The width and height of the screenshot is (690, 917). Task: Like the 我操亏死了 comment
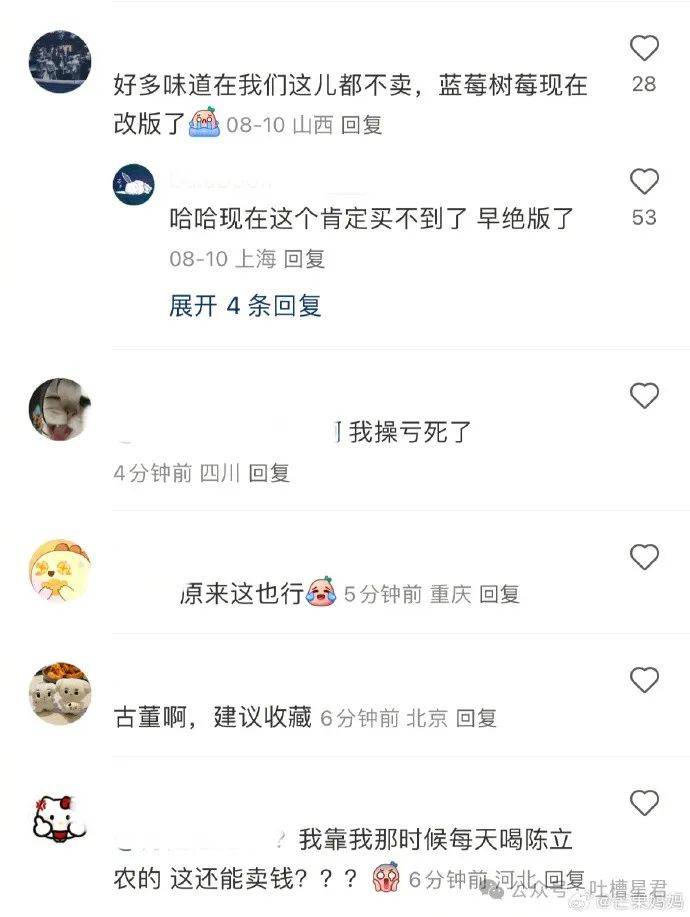pos(644,396)
